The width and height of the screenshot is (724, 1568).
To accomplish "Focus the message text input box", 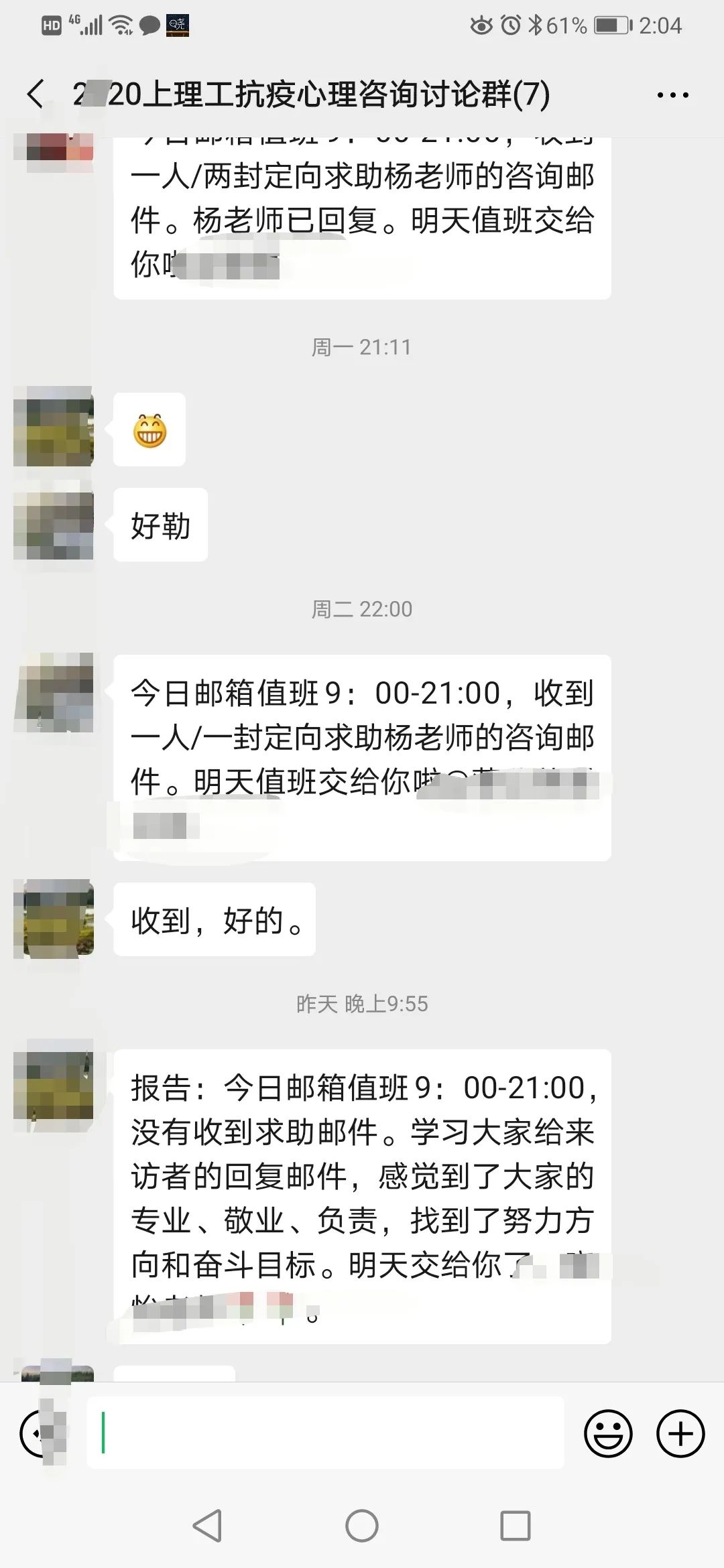I will [326, 1433].
